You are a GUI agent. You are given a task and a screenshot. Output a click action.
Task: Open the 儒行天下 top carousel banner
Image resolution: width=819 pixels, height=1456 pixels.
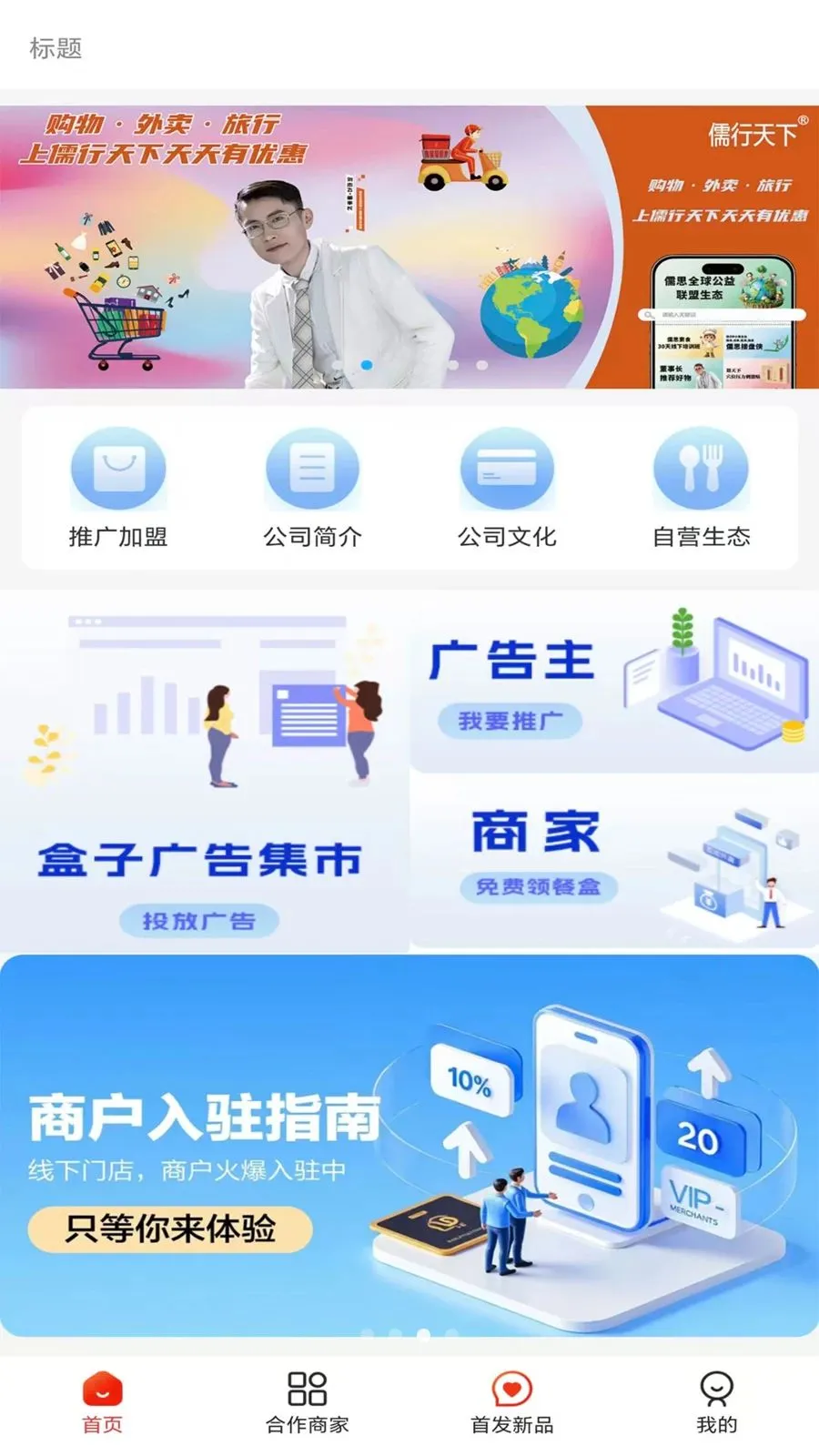pos(409,247)
